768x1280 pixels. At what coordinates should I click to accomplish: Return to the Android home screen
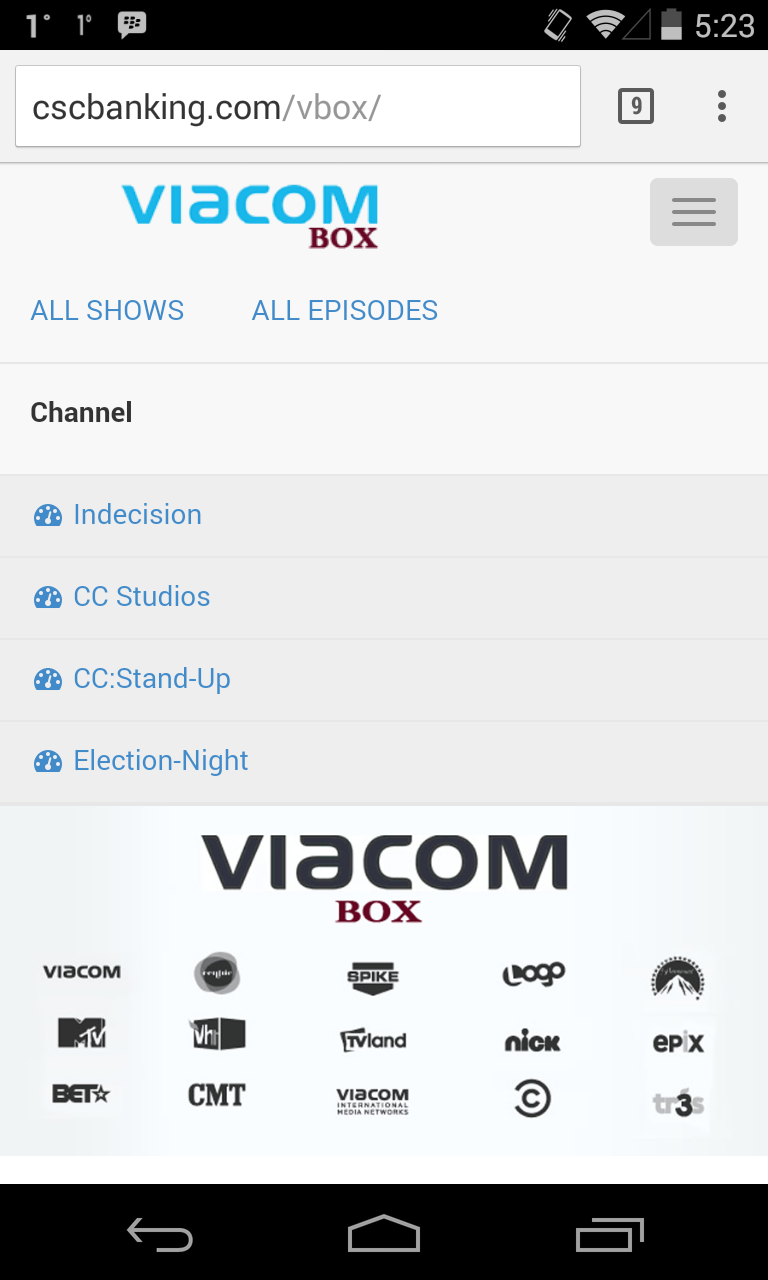pyautogui.click(x=384, y=1234)
